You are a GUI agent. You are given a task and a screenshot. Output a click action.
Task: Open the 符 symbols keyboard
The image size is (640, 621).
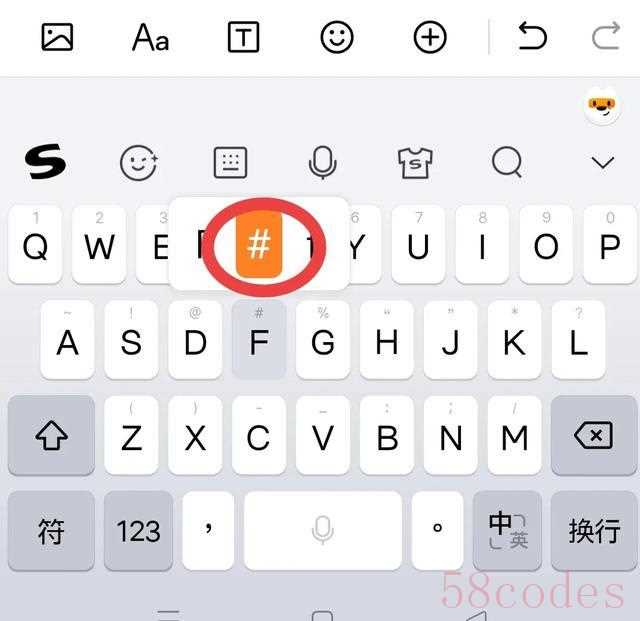pyautogui.click(x=51, y=530)
